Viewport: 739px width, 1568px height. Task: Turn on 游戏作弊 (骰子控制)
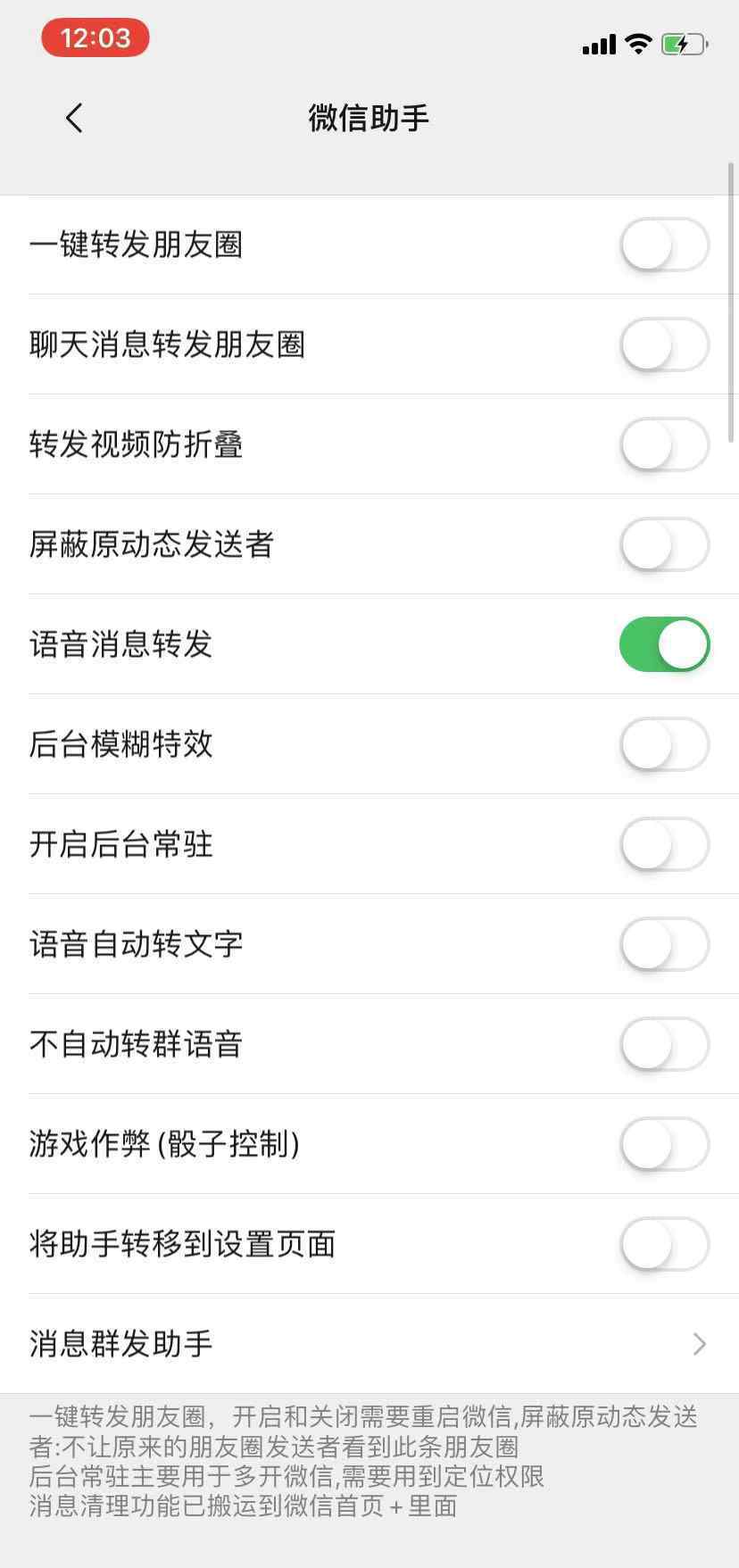pos(664,1145)
